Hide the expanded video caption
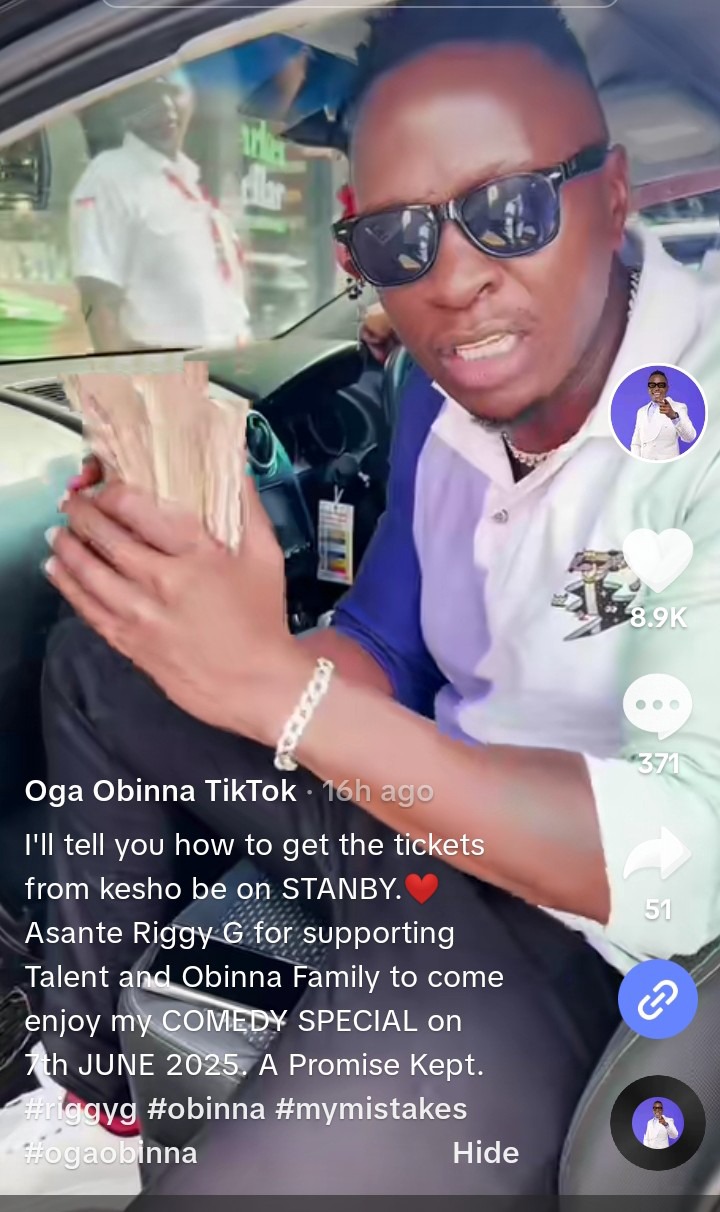720x1212 pixels. pyautogui.click(x=485, y=1153)
